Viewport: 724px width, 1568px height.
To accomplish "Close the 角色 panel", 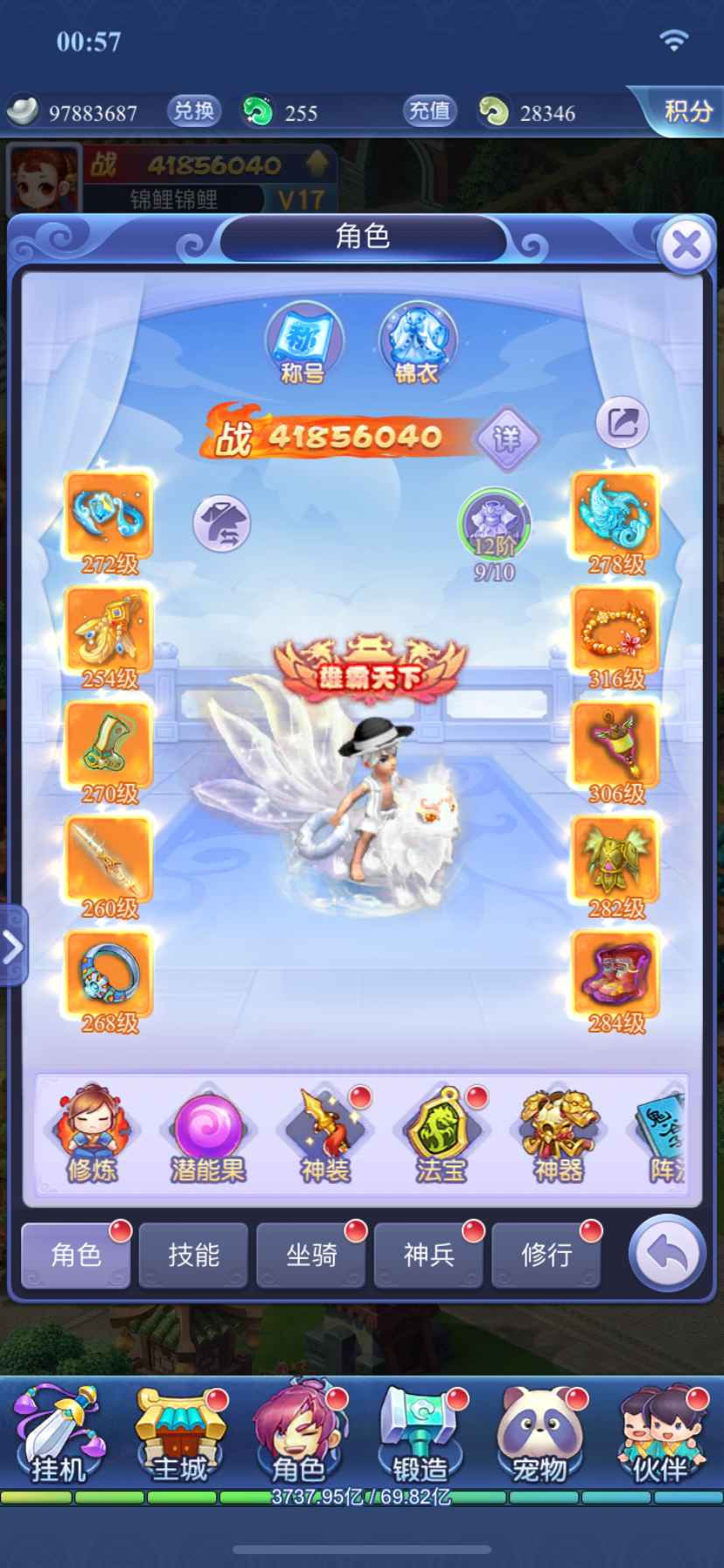I will (686, 247).
